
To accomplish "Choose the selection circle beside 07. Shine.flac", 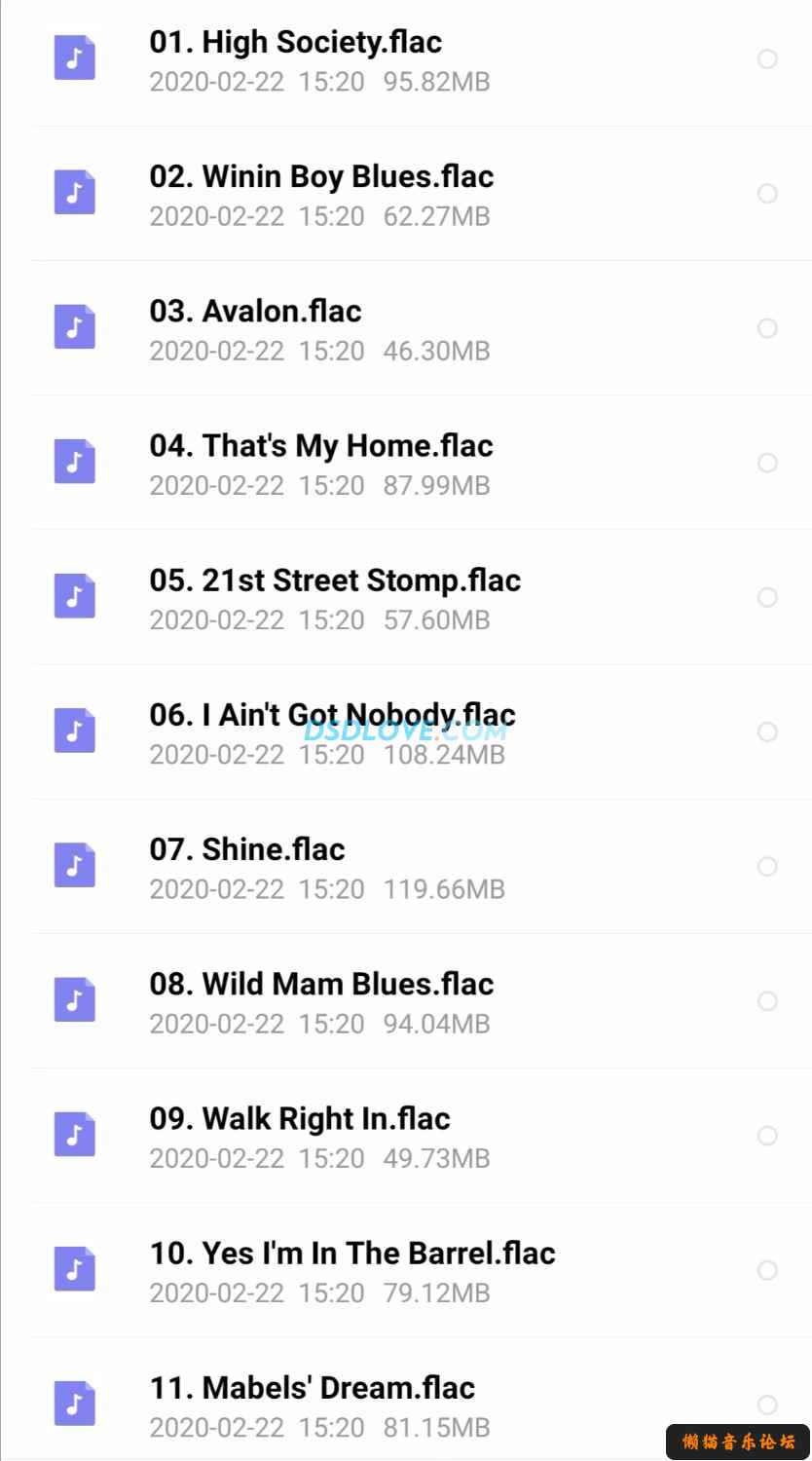I will coord(767,867).
